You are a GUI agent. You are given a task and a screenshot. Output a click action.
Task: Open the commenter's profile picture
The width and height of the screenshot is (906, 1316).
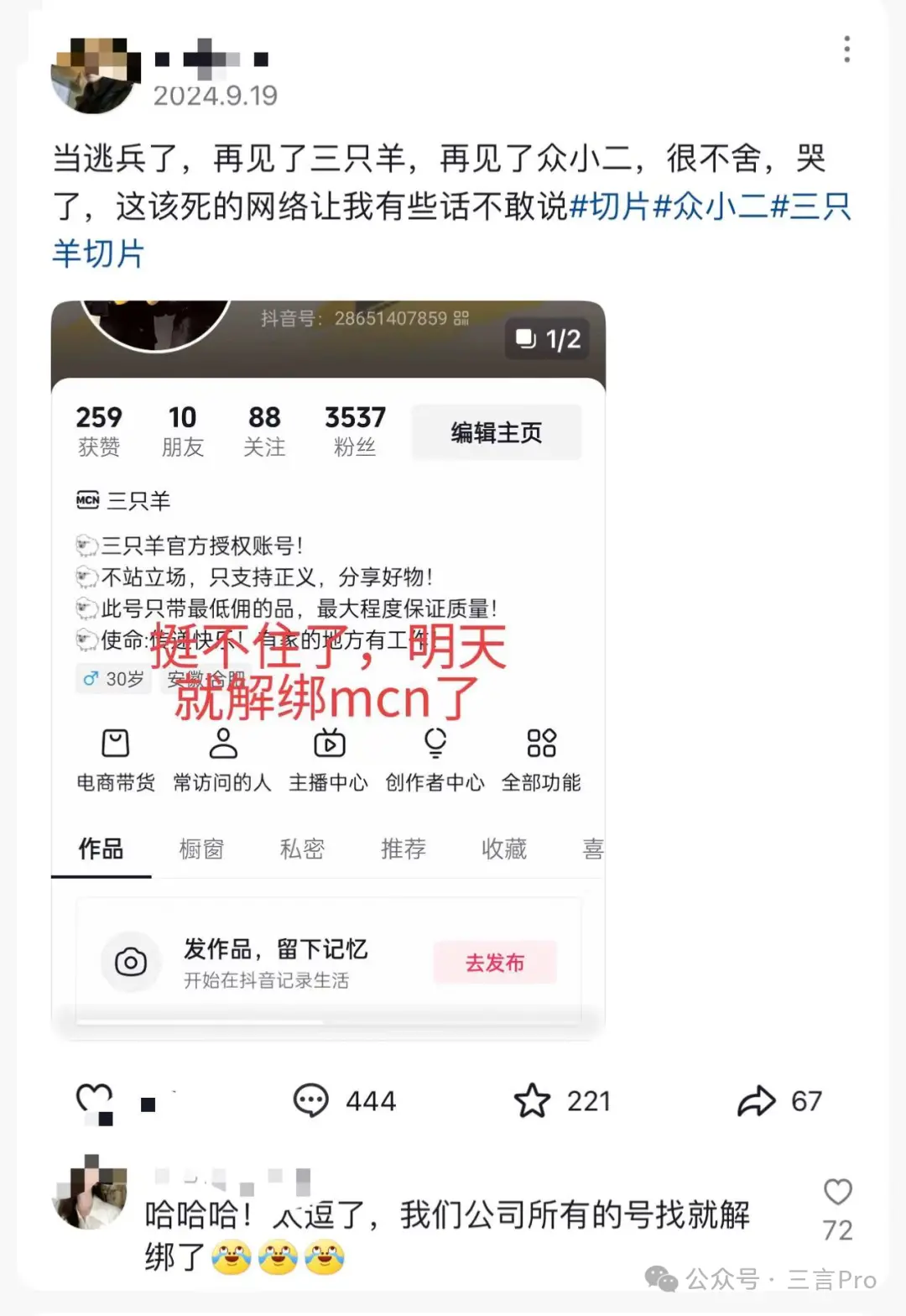click(90, 1193)
